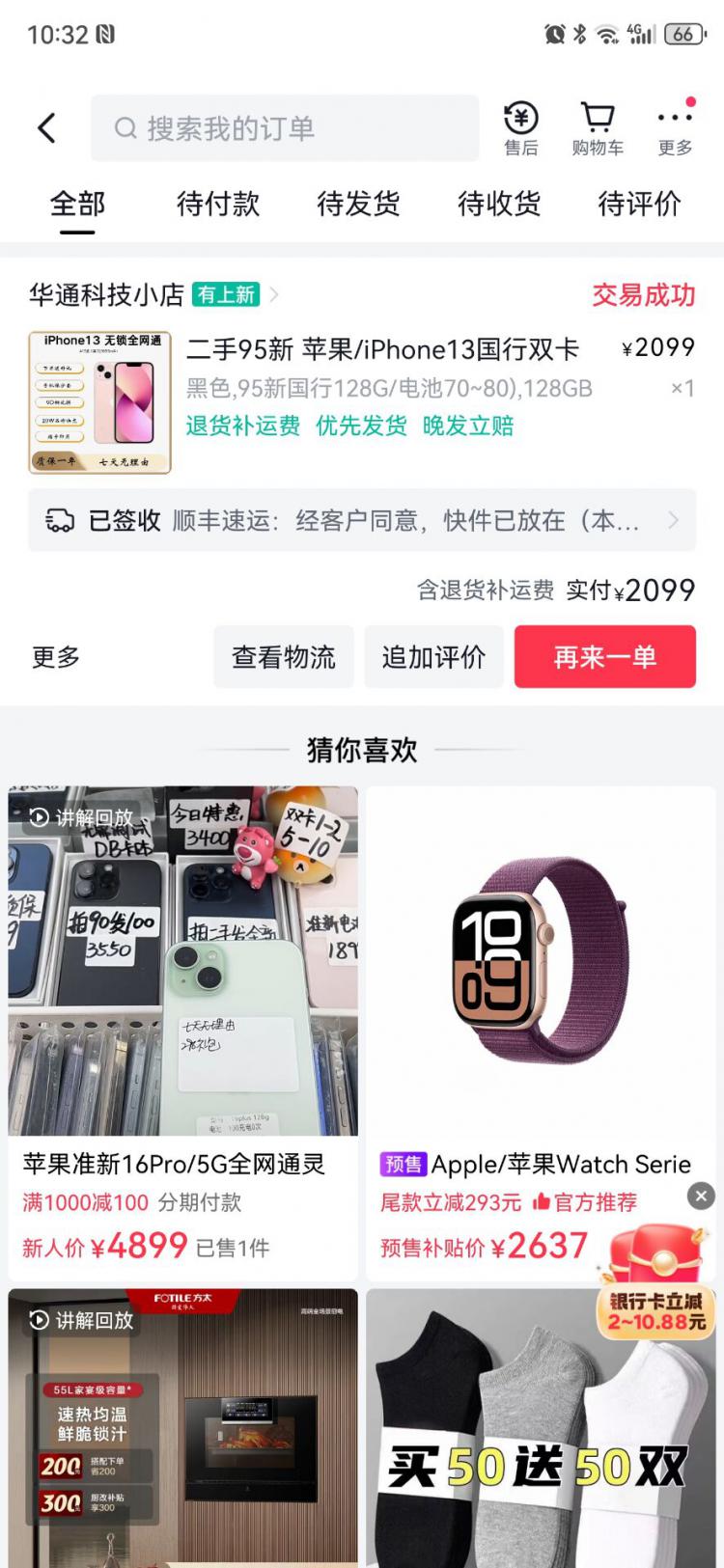724x1568 pixels.
Task: Tap the 搜索我的订单 search box
Action: (x=285, y=128)
